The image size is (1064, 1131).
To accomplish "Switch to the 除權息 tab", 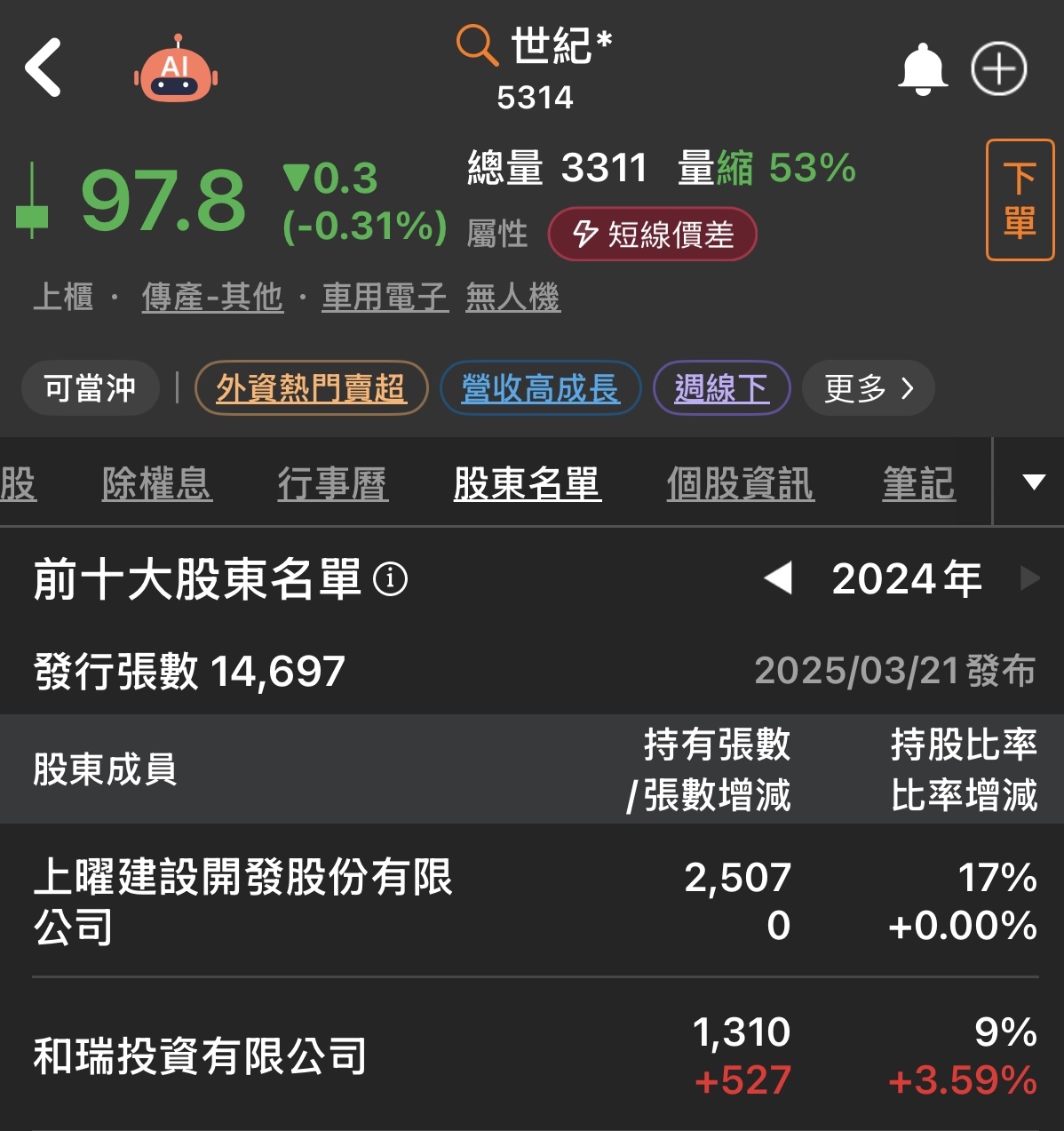I will click(x=157, y=484).
